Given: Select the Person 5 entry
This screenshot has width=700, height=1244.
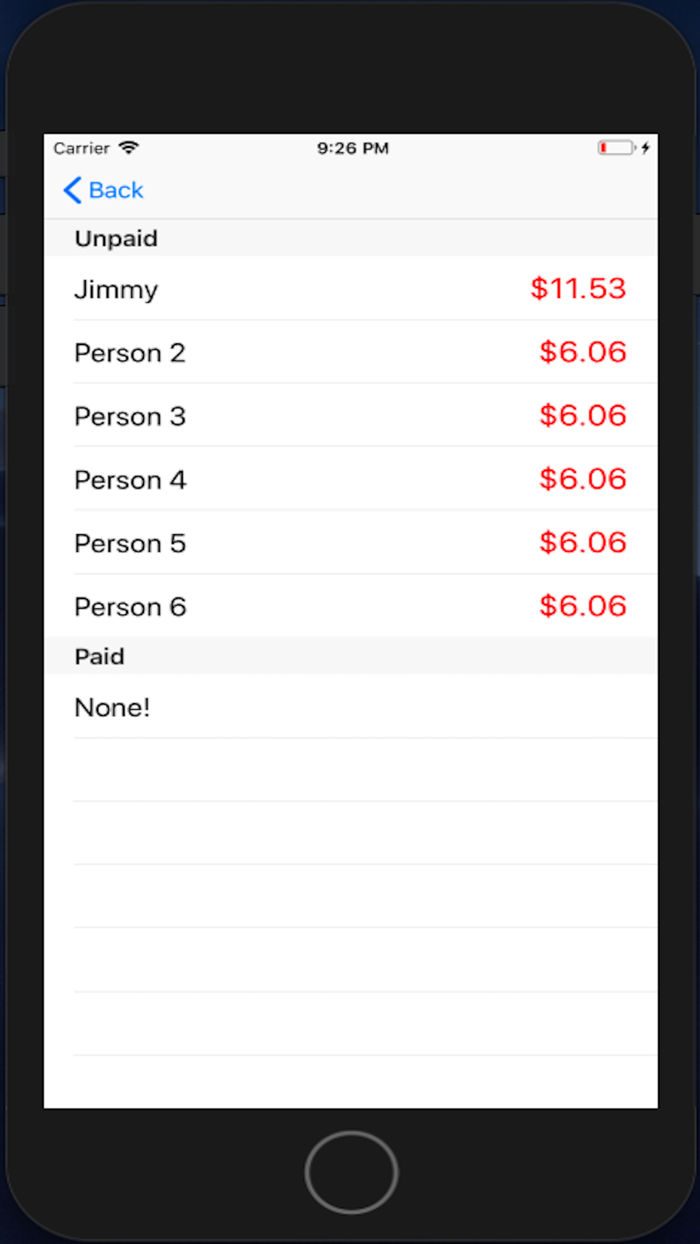Looking at the screenshot, I should click(x=350, y=543).
